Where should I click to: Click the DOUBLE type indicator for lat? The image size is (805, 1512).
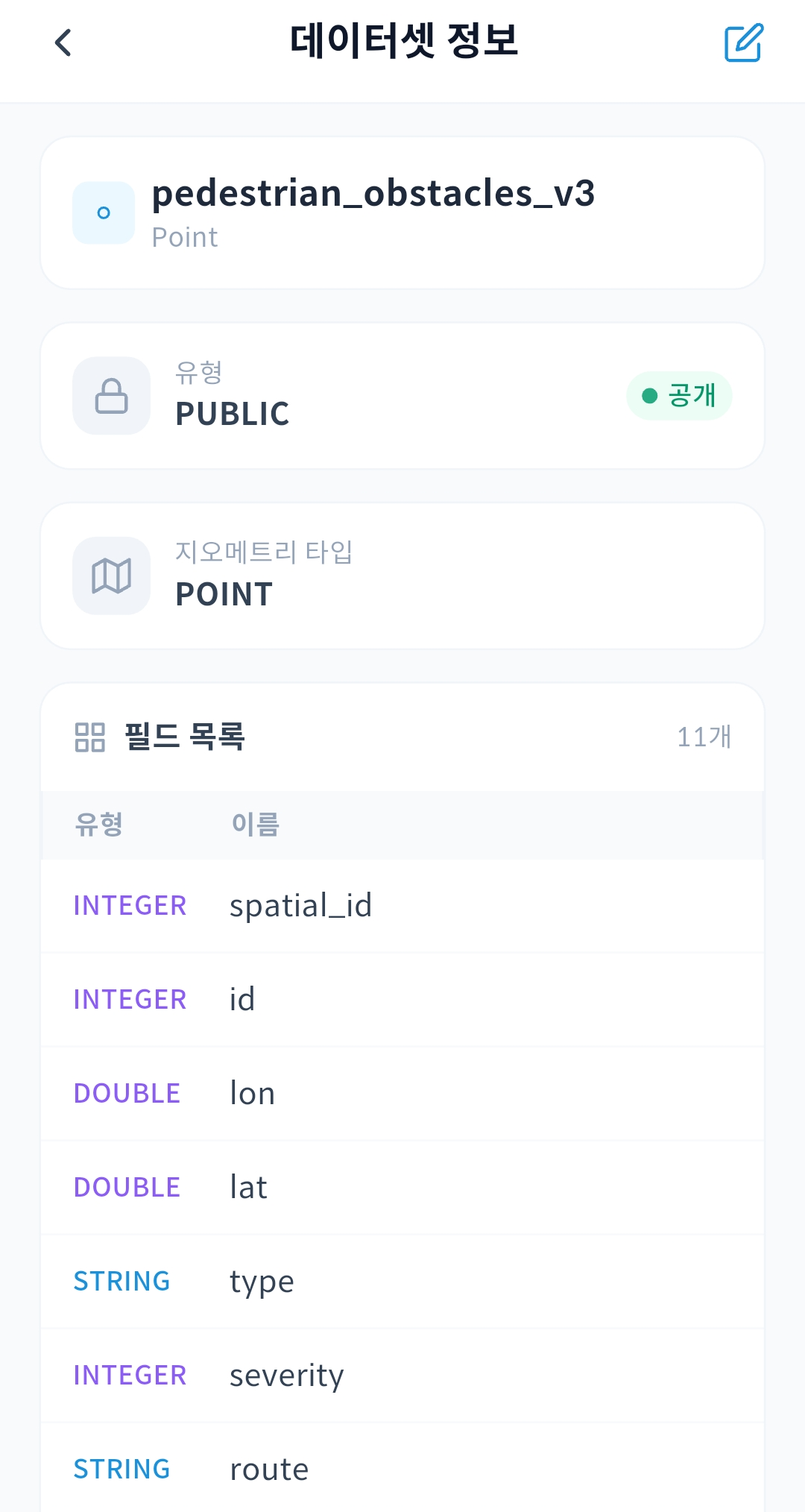tap(127, 1187)
